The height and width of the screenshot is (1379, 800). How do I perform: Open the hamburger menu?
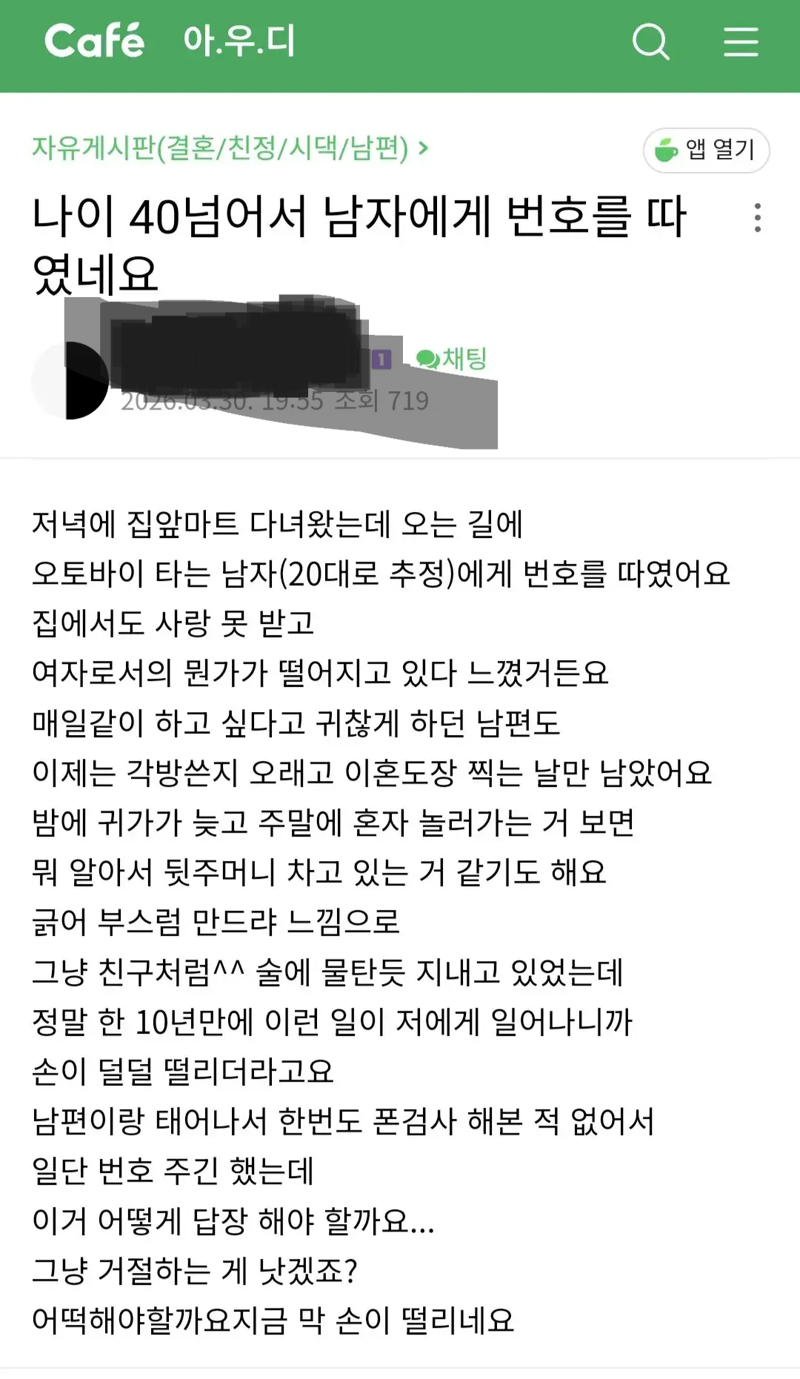coord(741,43)
